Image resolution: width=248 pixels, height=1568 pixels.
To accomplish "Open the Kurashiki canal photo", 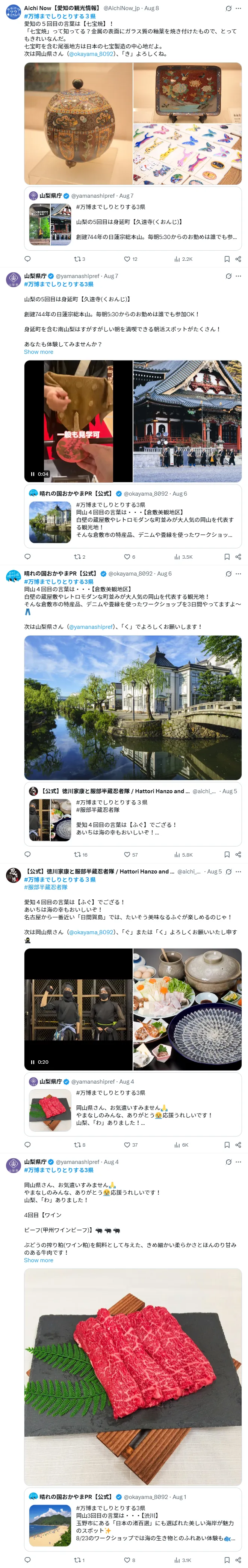I will pyautogui.click(x=133, y=707).
